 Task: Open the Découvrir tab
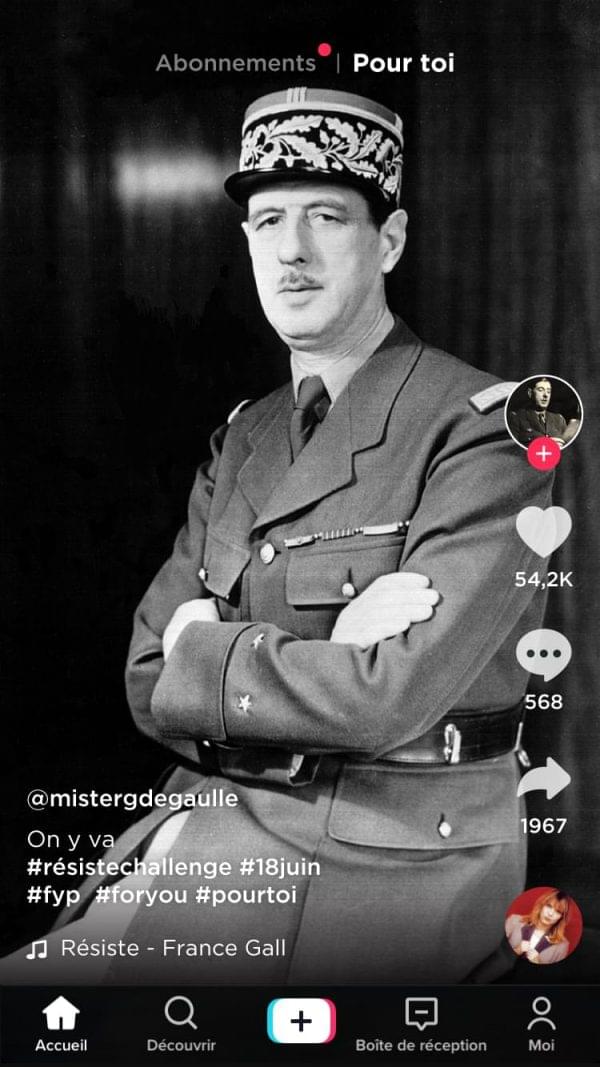coord(181,1024)
